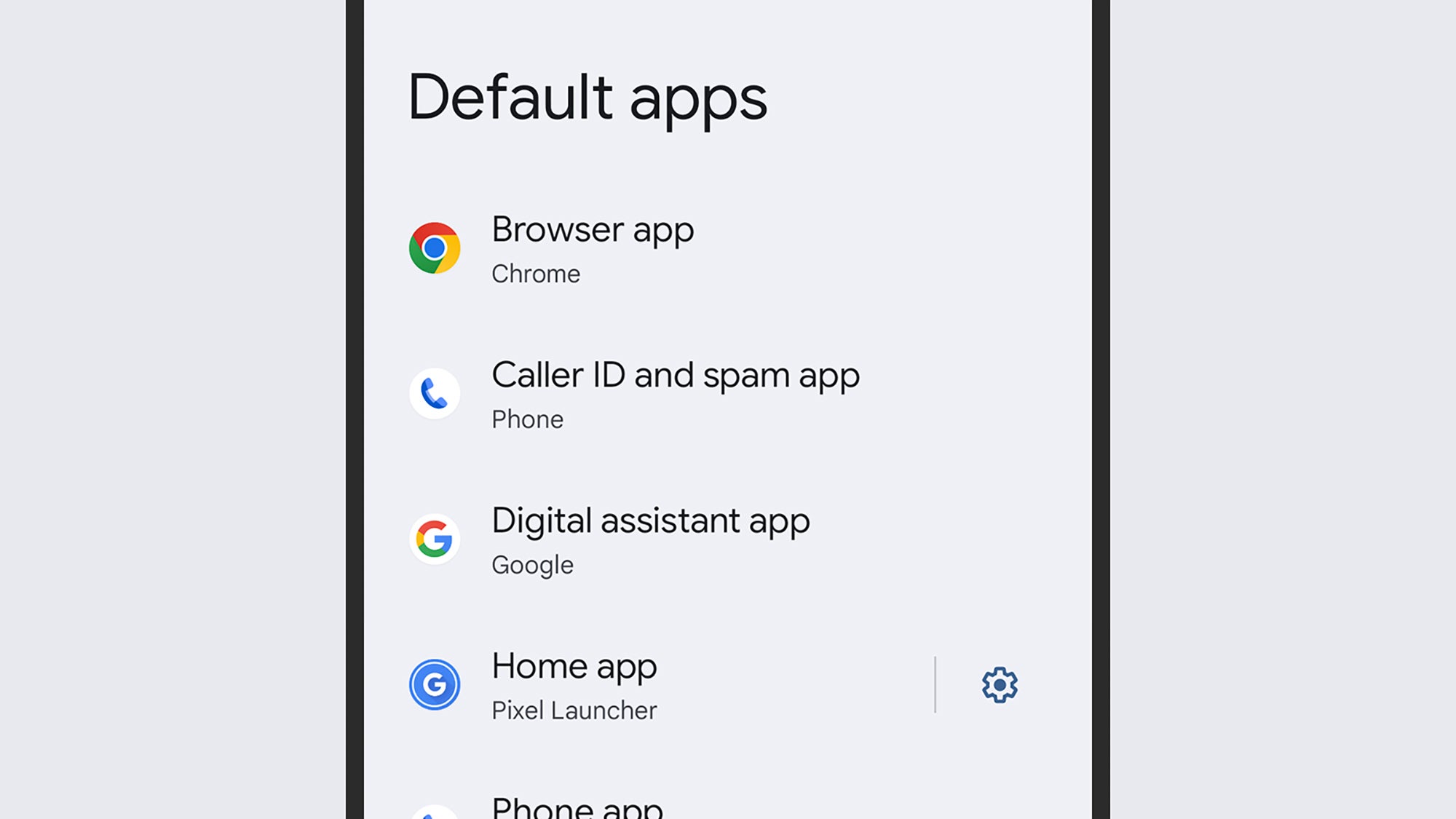Choose the Home app row

pyautogui.click(x=574, y=685)
